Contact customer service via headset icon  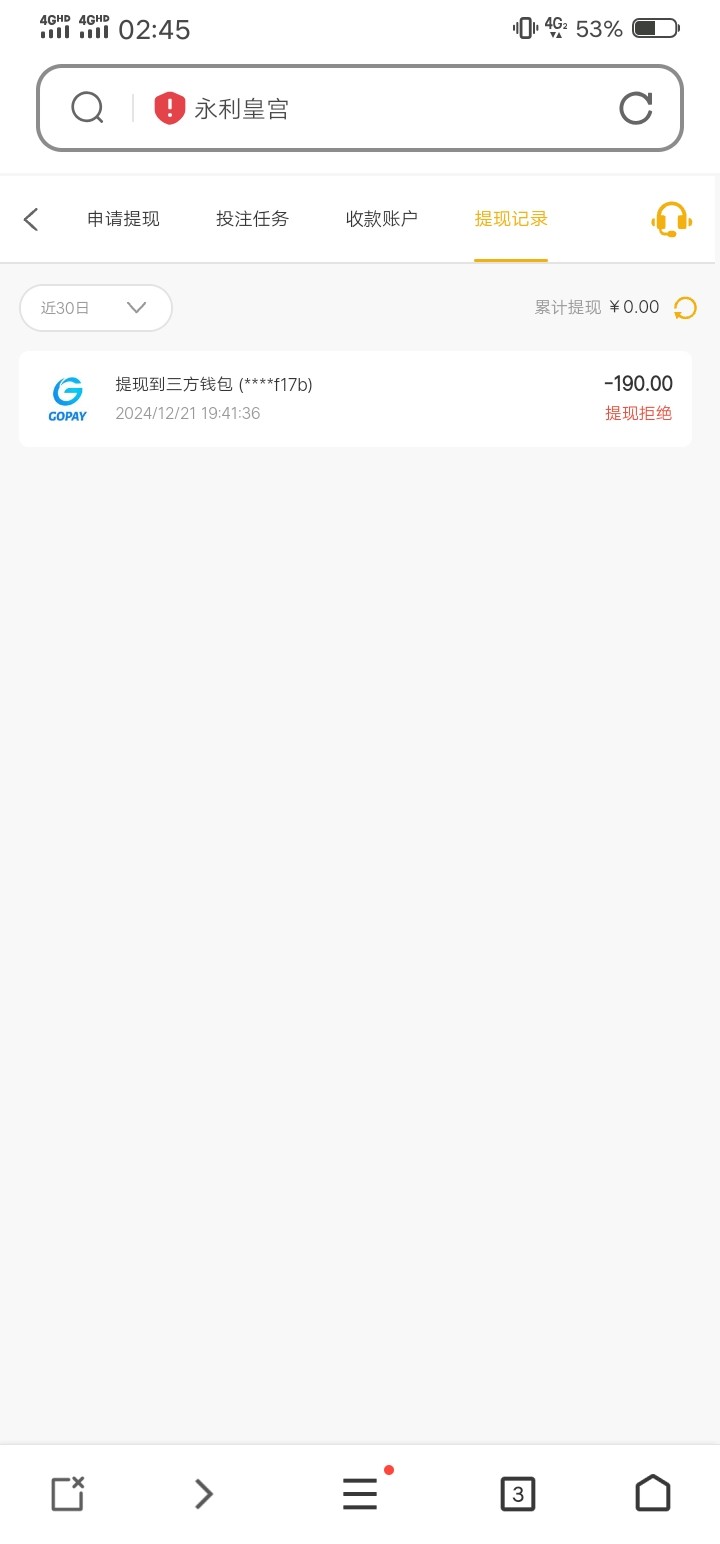671,219
